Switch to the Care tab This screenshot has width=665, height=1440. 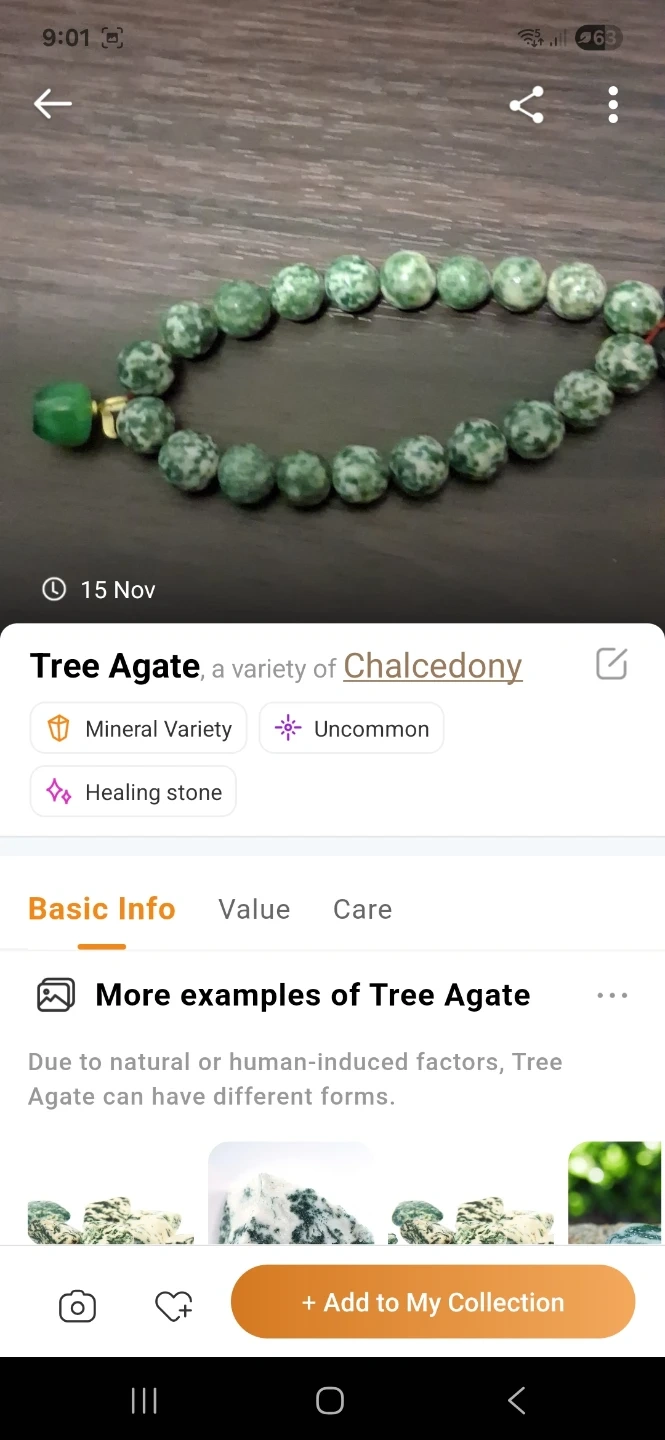coord(362,909)
